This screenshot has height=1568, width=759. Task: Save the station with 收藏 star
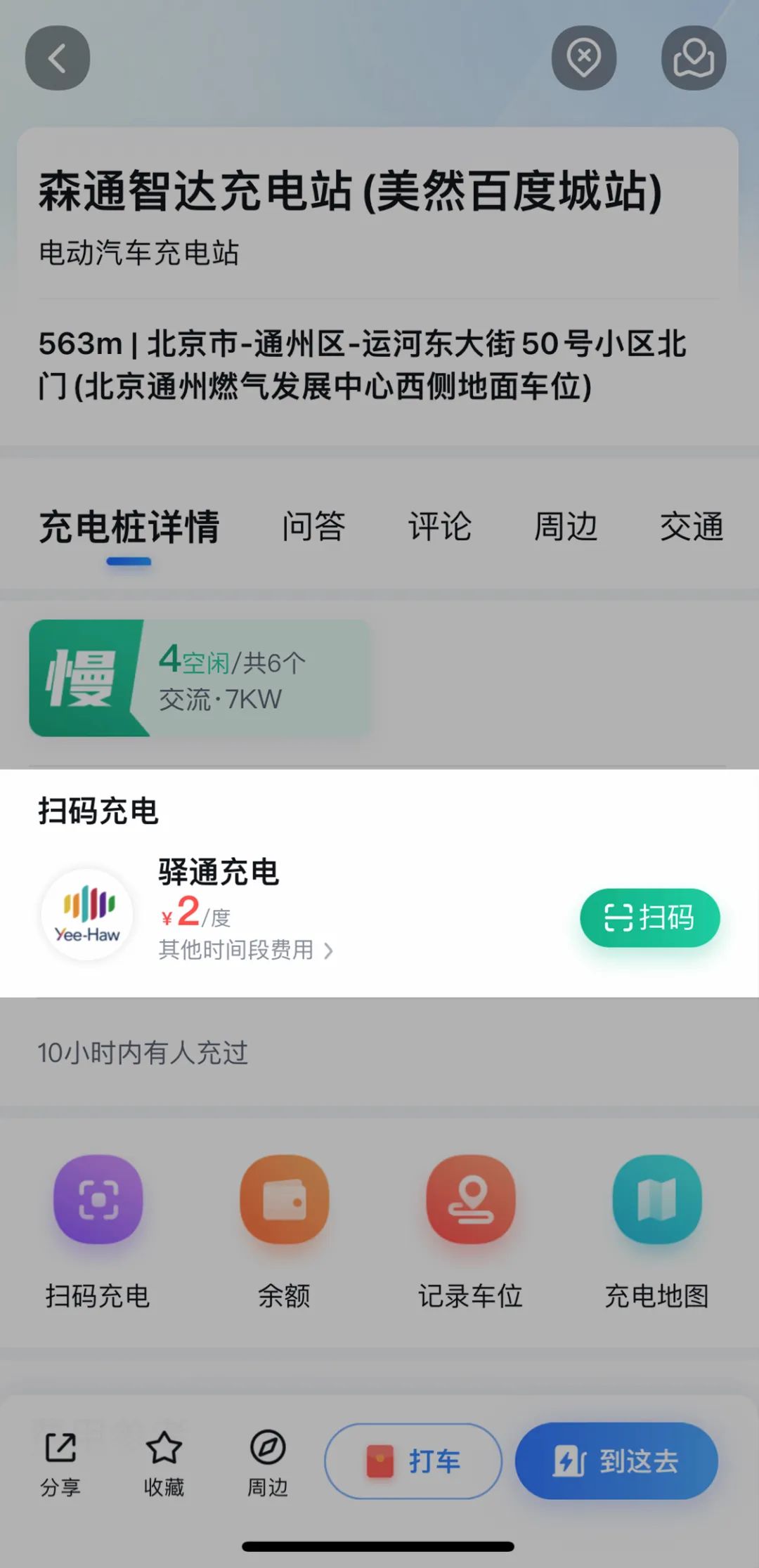point(164,1463)
